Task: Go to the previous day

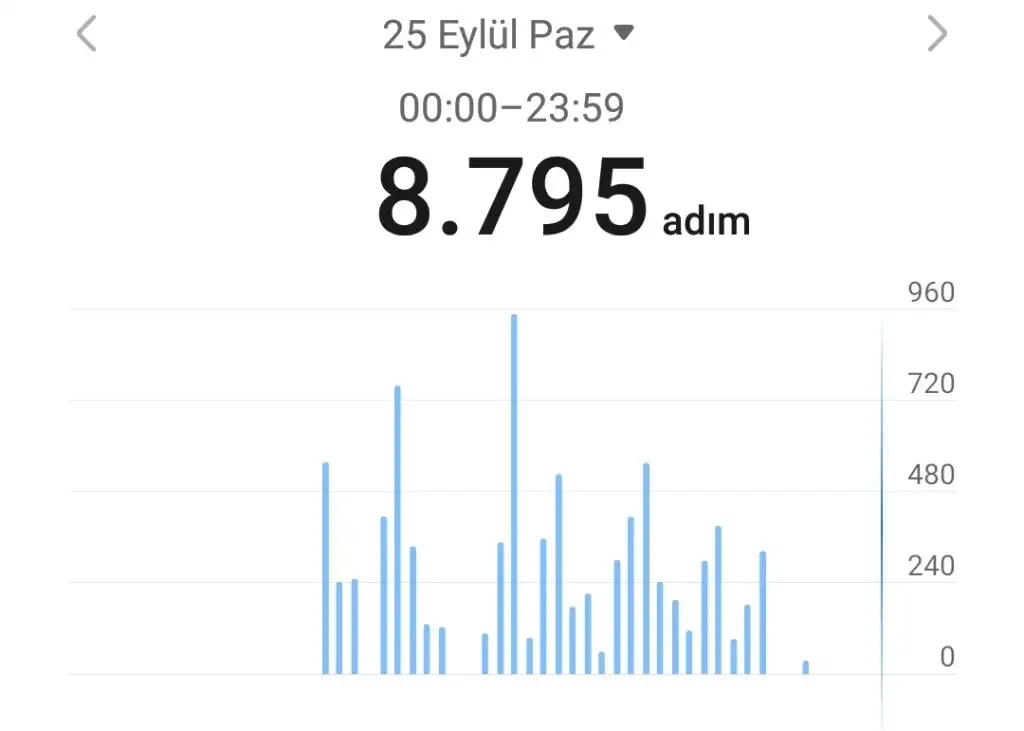Action: (x=87, y=35)
